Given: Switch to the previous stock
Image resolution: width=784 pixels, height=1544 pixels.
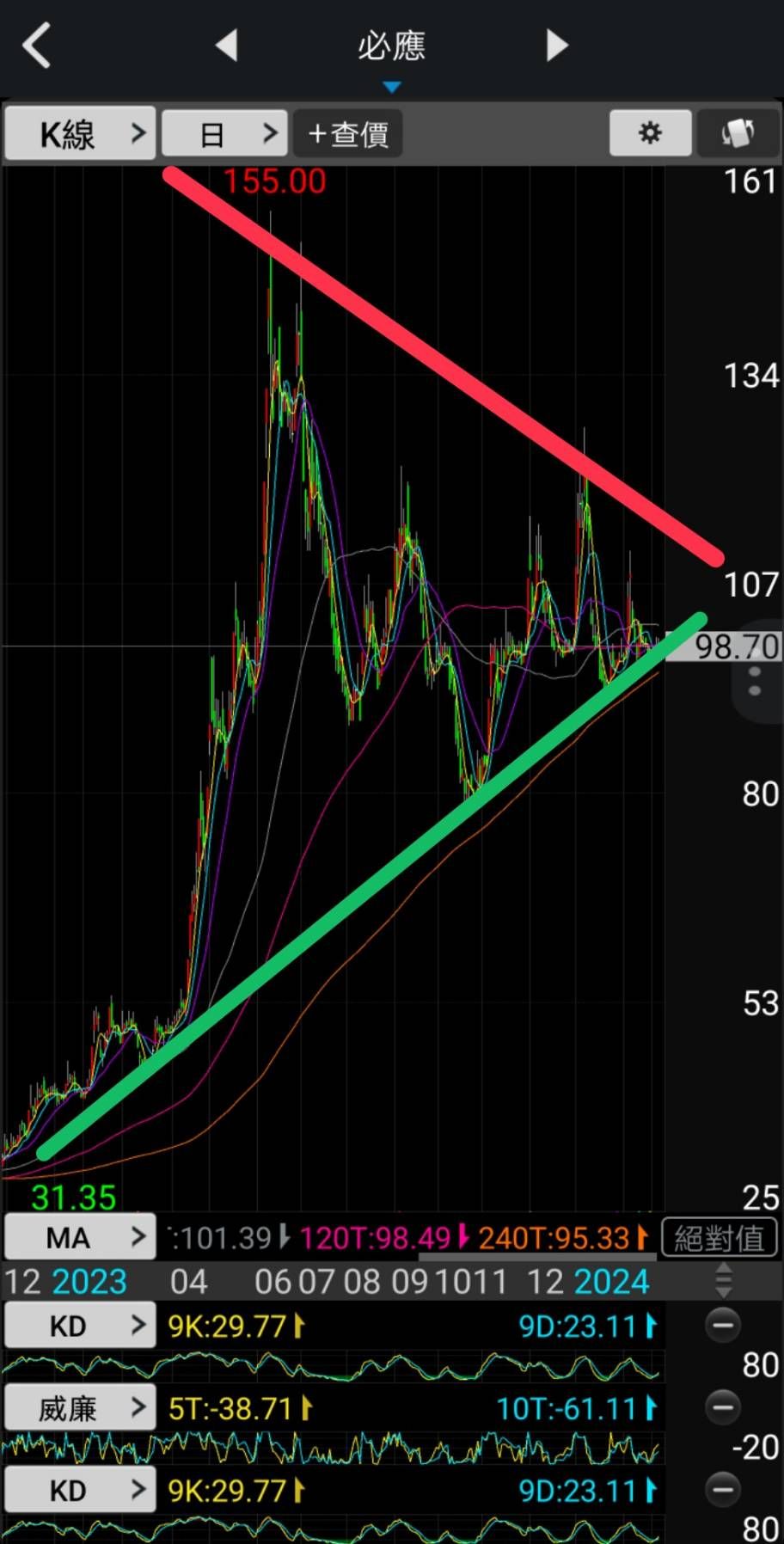Looking at the screenshot, I should click(x=226, y=45).
